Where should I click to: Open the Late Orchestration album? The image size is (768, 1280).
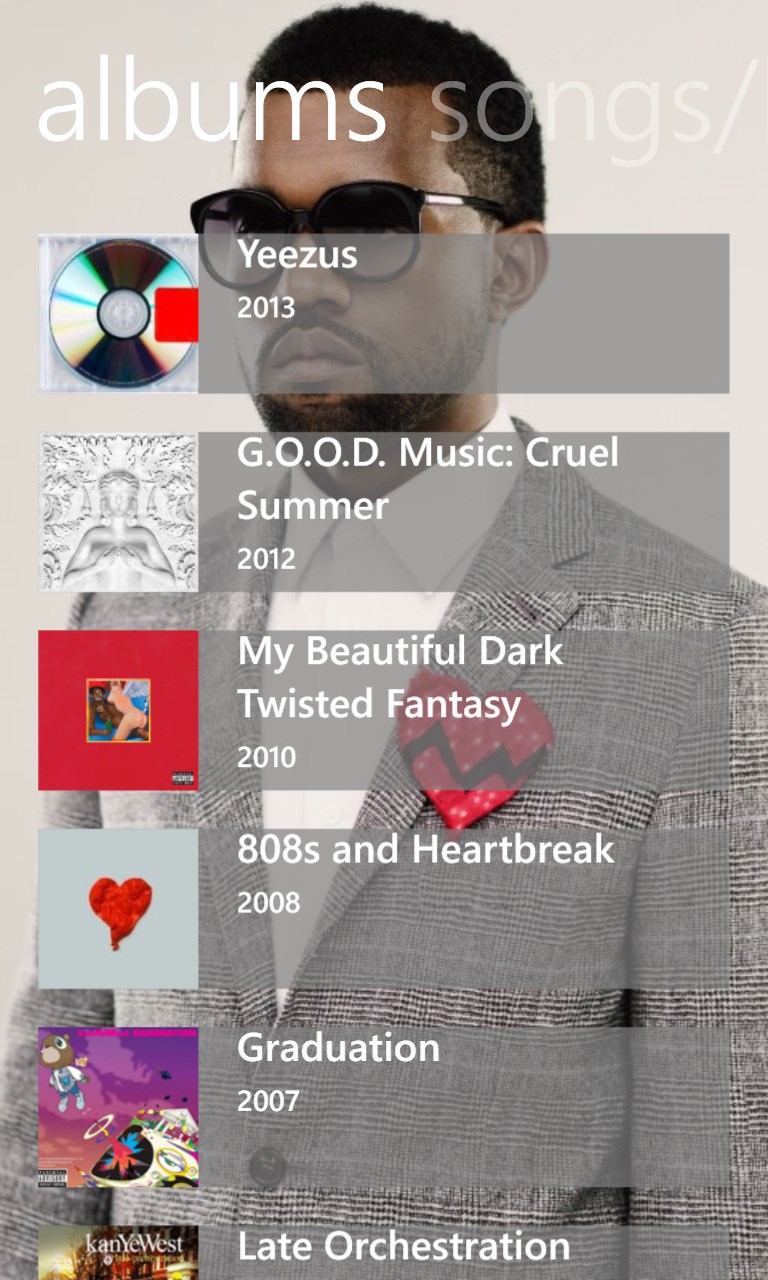[384, 1252]
